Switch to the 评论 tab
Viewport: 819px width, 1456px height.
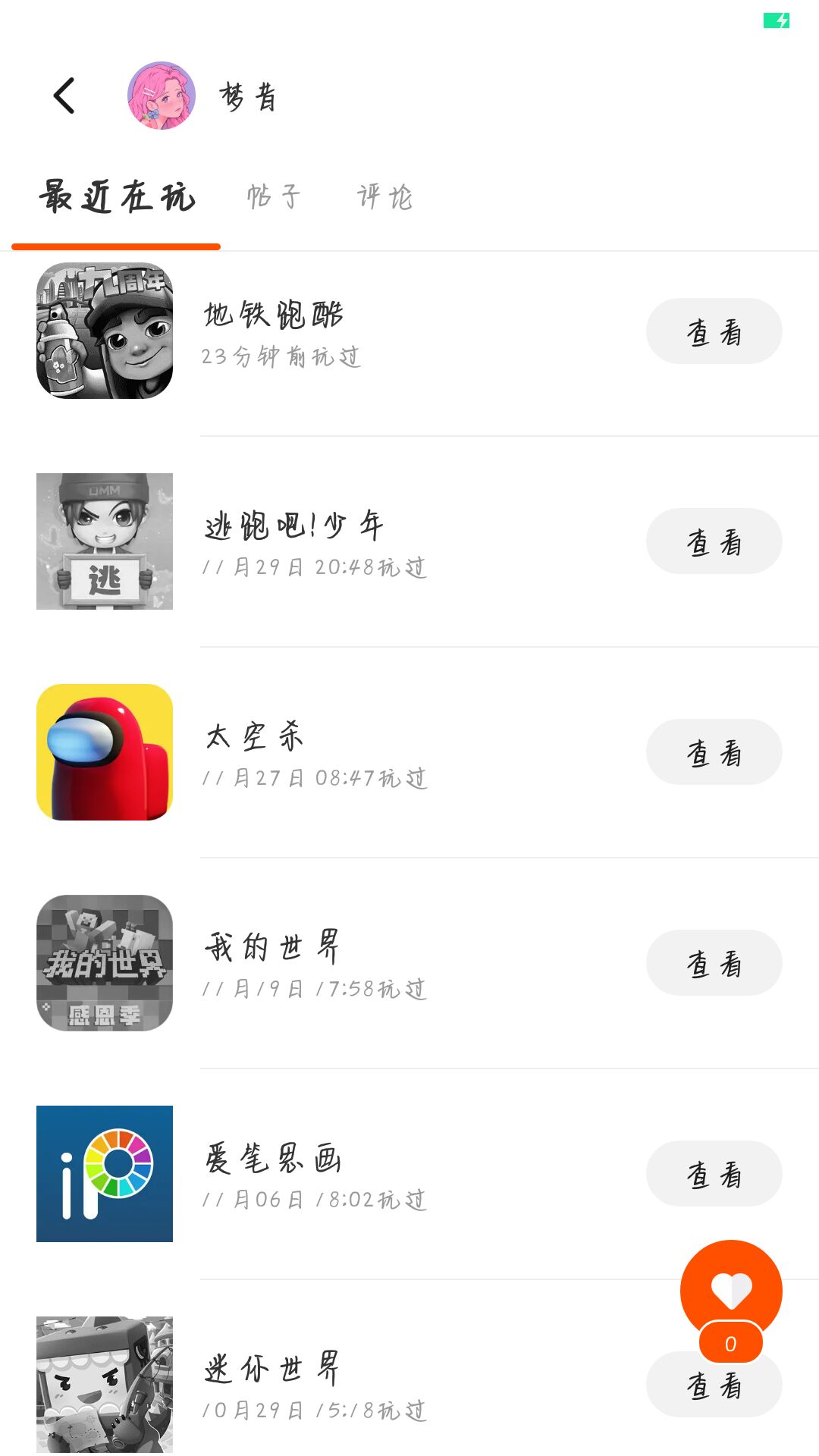point(385,196)
